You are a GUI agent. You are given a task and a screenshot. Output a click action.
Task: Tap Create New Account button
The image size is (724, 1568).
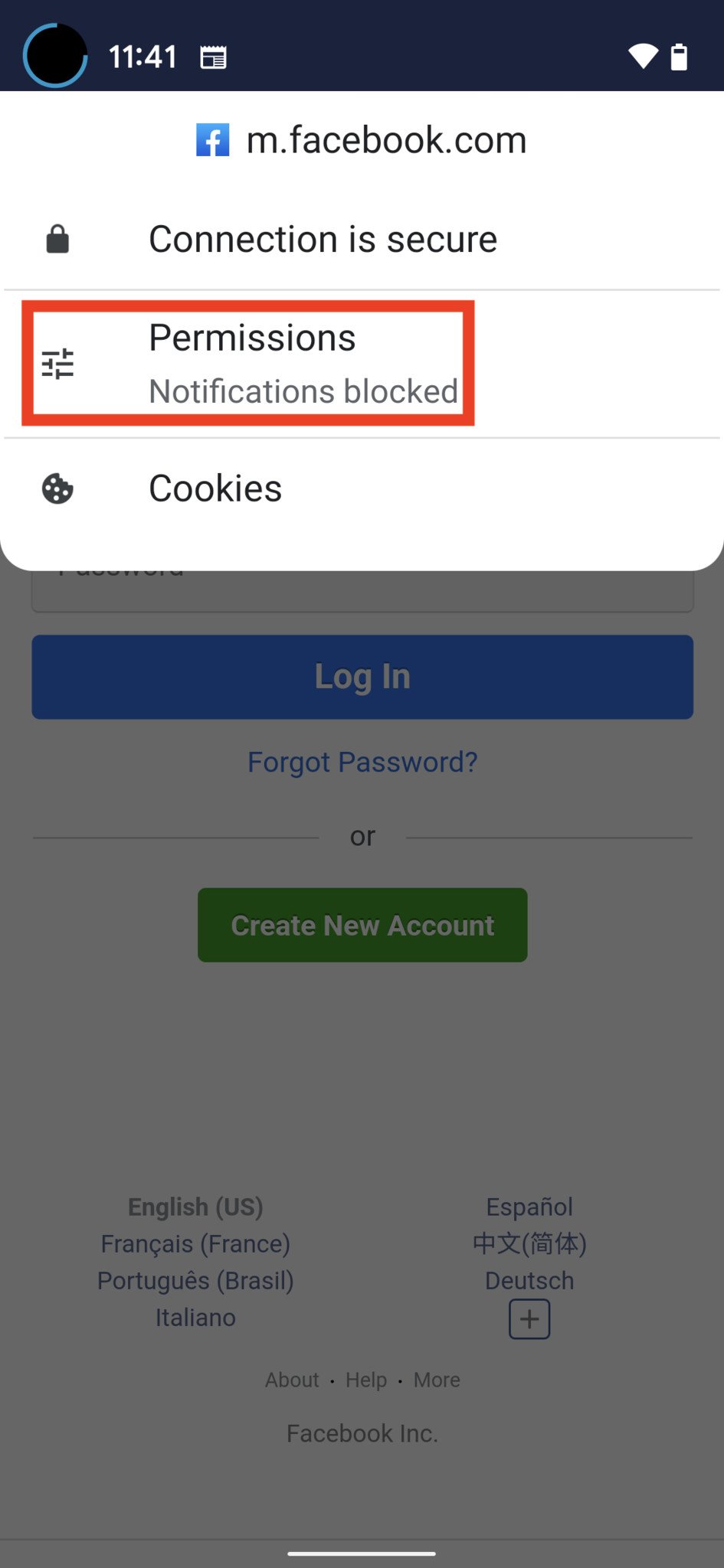[362, 926]
